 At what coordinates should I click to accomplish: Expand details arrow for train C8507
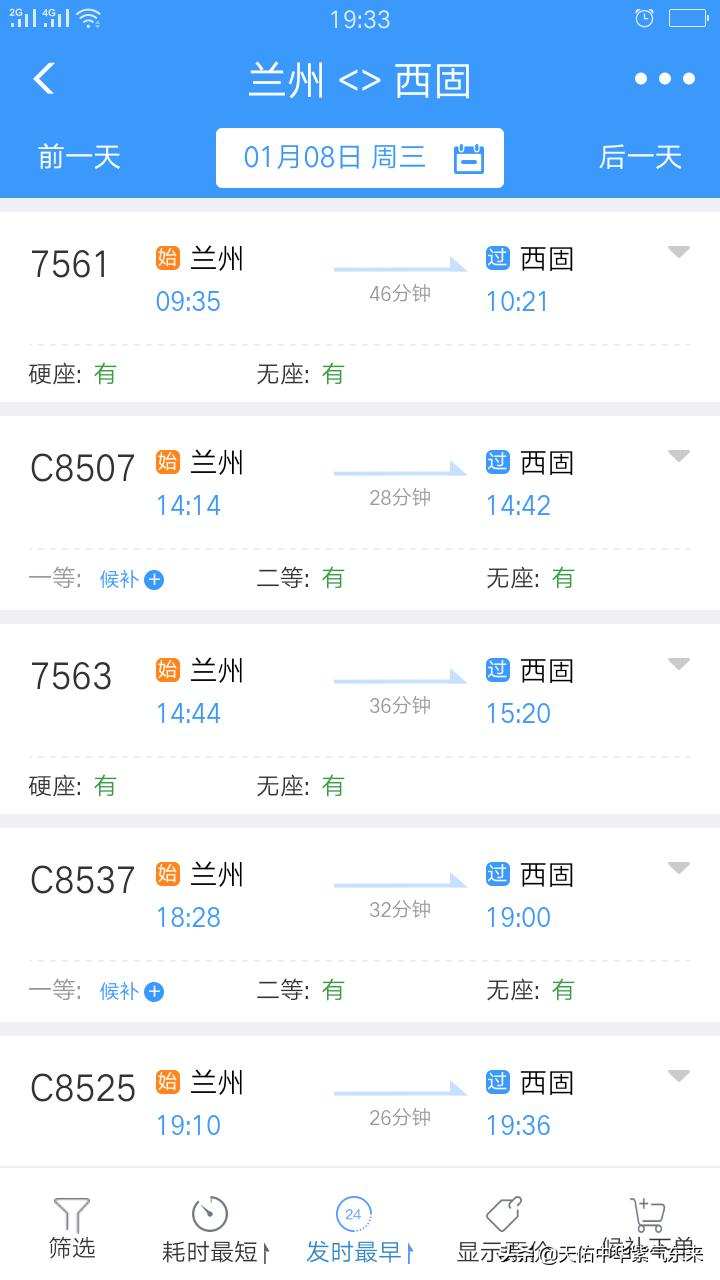(679, 456)
